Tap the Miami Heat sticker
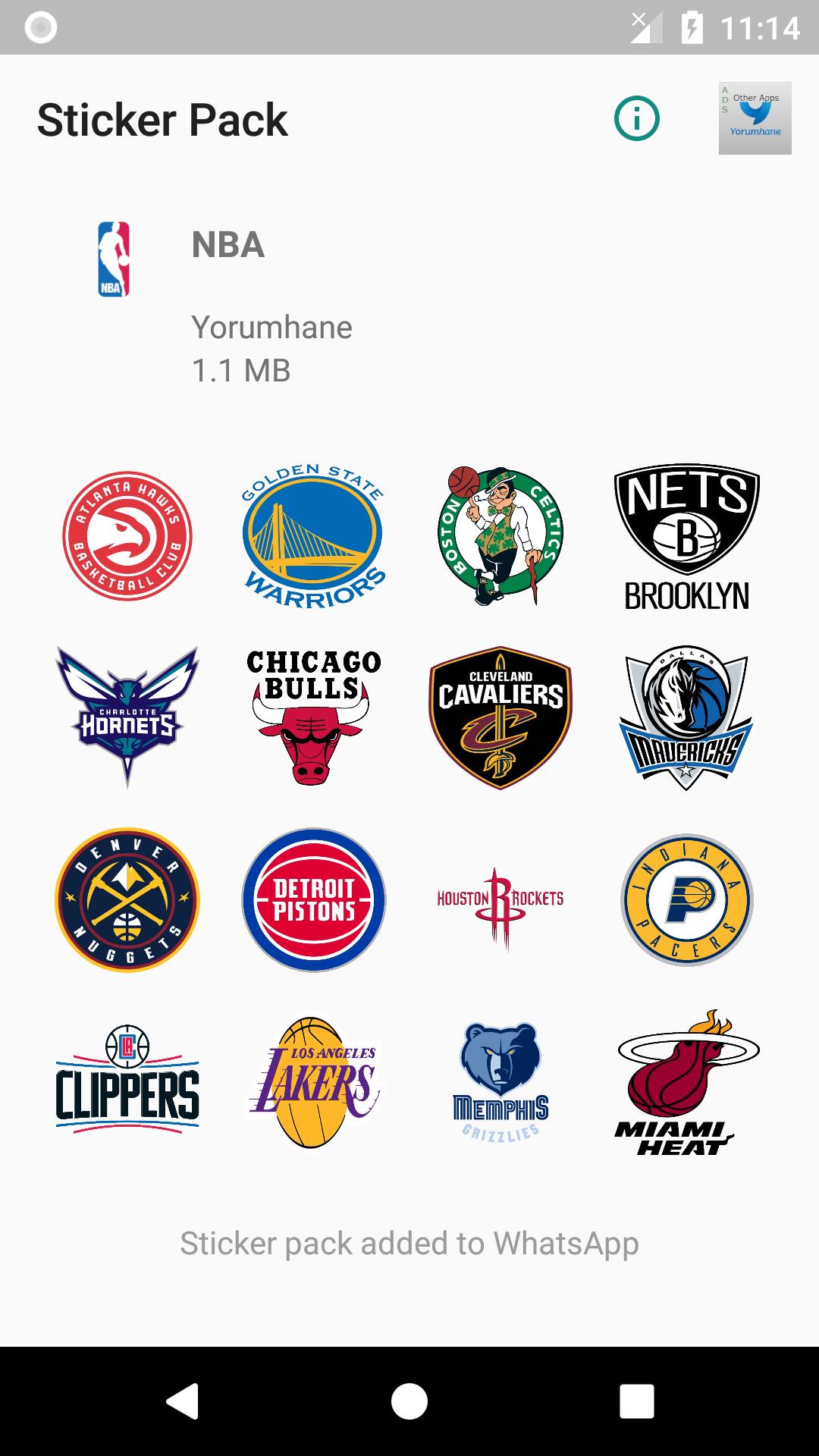 [686, 1082]
